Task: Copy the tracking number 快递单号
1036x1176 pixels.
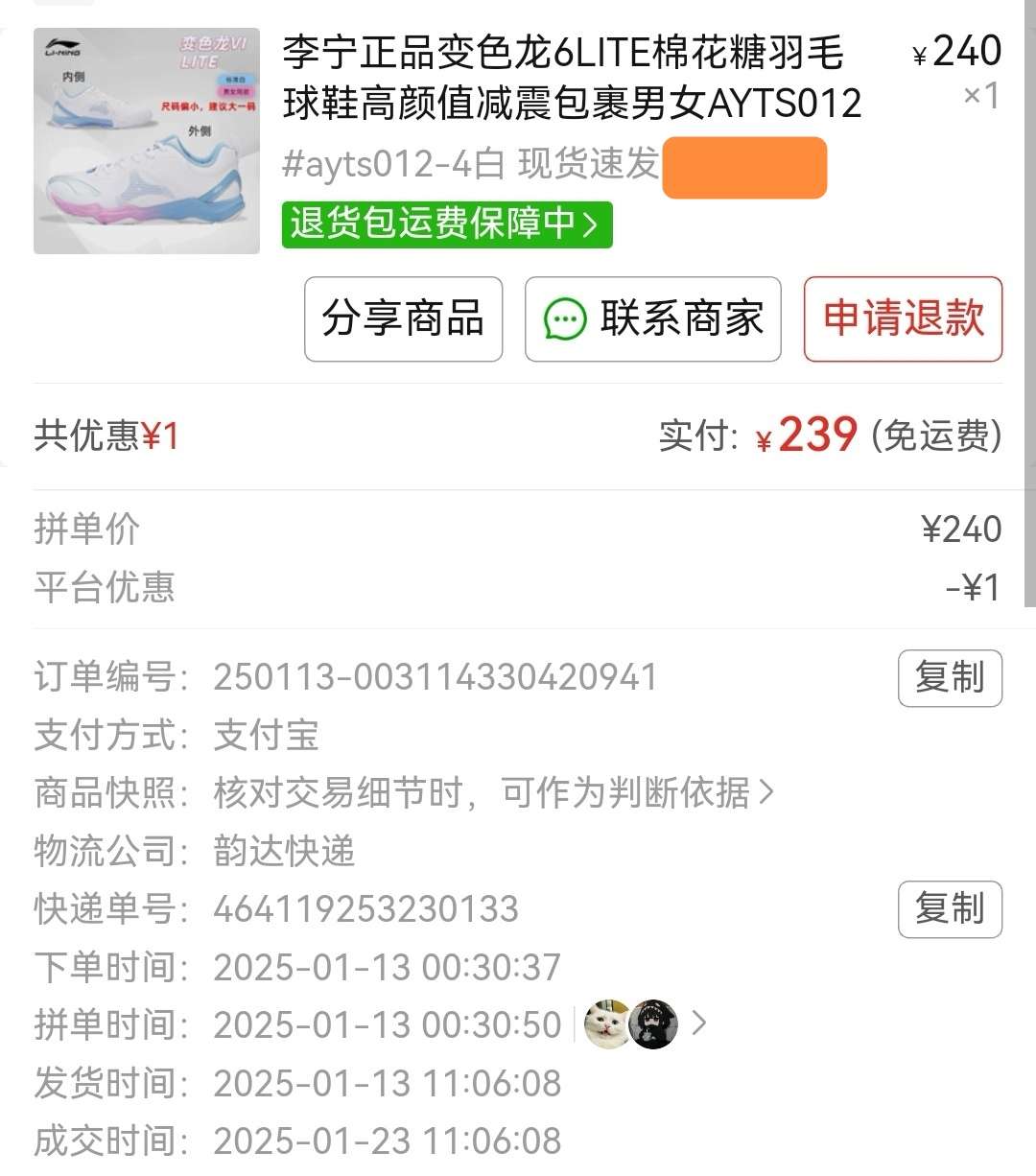Action: (949, 909)
